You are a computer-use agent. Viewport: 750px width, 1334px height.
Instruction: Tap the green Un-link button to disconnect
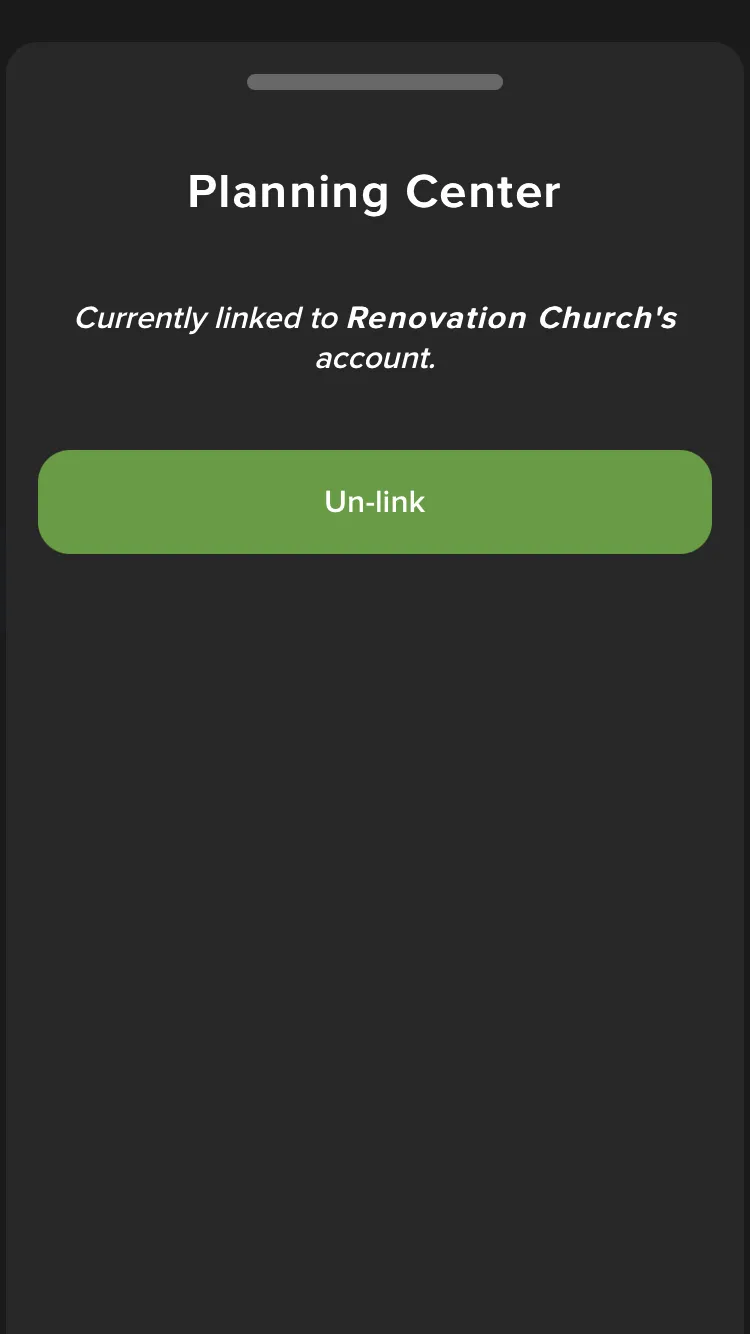click(x=375, y=501)
